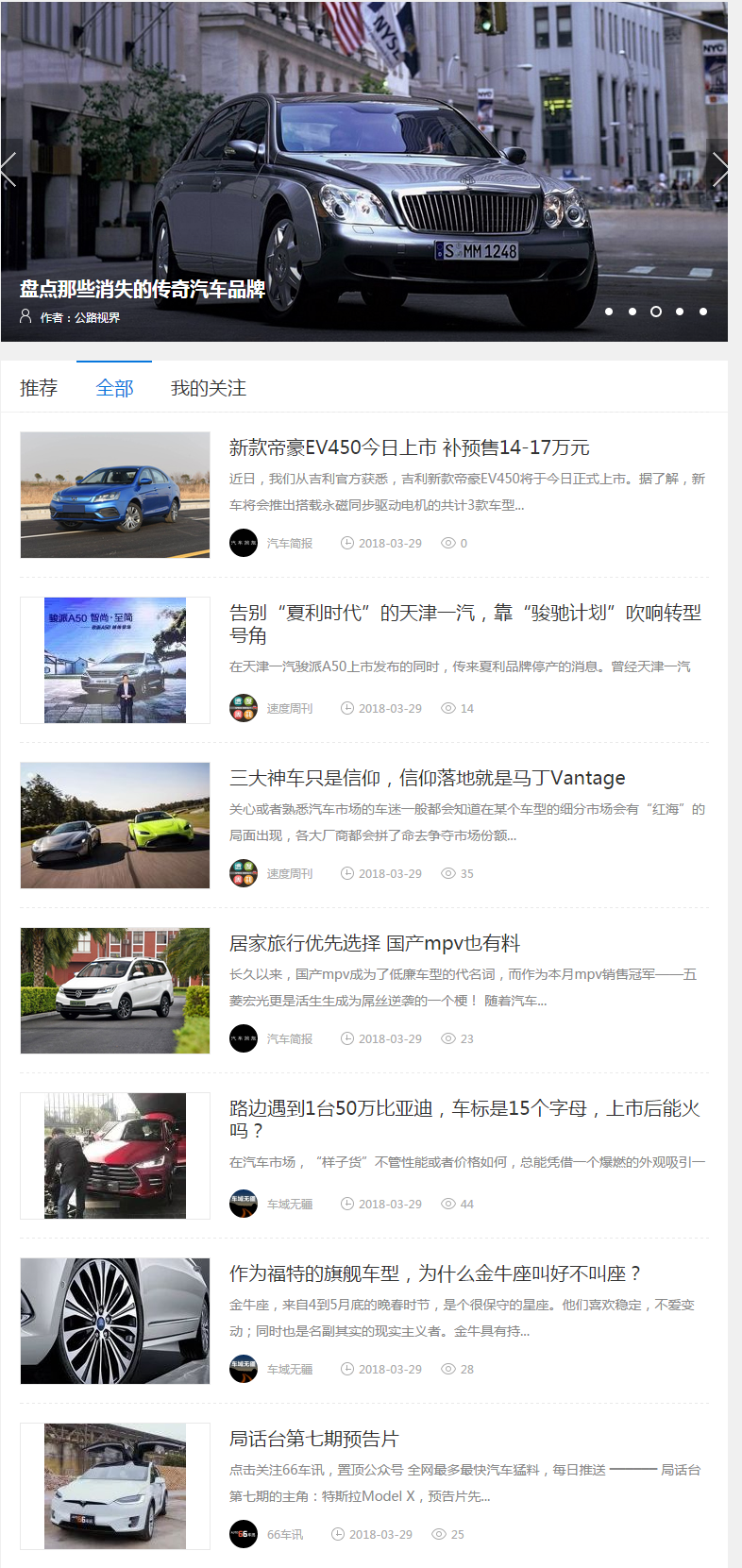This screenshot has height=1568, width=742.
Task: Open the 我的关注 tab
Action: pyautogui.click(x=208, y=388)
